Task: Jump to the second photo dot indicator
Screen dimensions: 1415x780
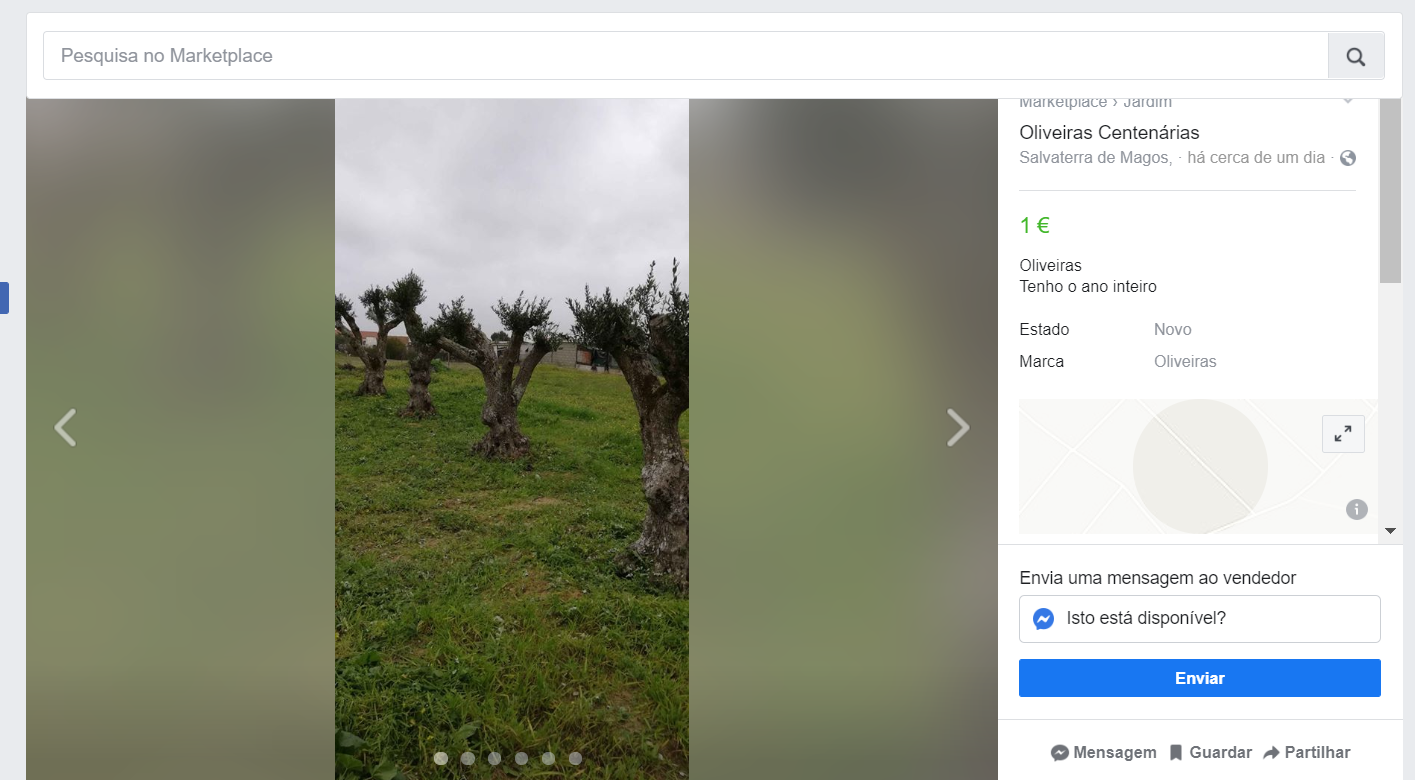Action: click(x=468, y=758)
